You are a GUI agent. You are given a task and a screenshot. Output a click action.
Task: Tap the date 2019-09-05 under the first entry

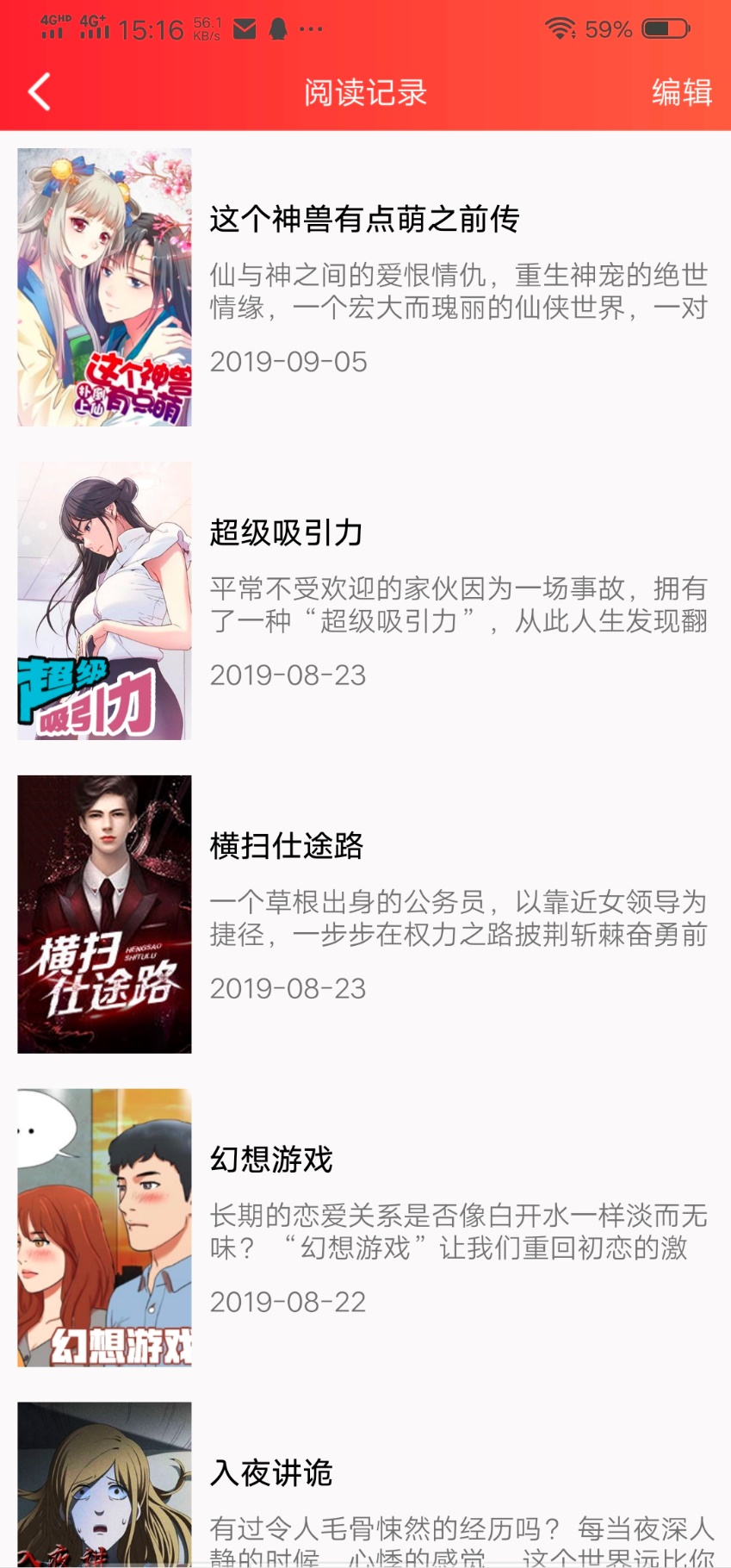coord(288,362)
